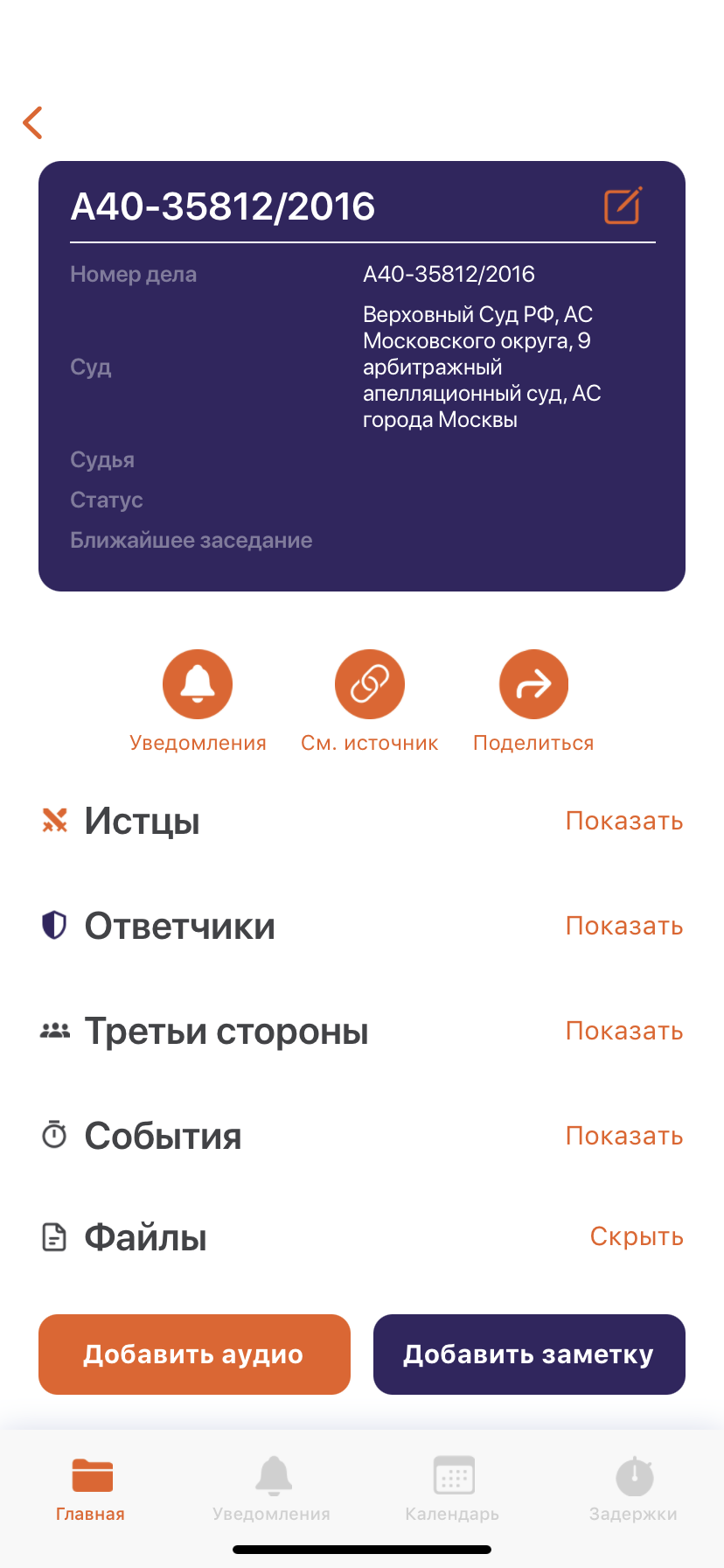Open the См. источник link icon
The image size is (724, 1568).
[369, 683]
